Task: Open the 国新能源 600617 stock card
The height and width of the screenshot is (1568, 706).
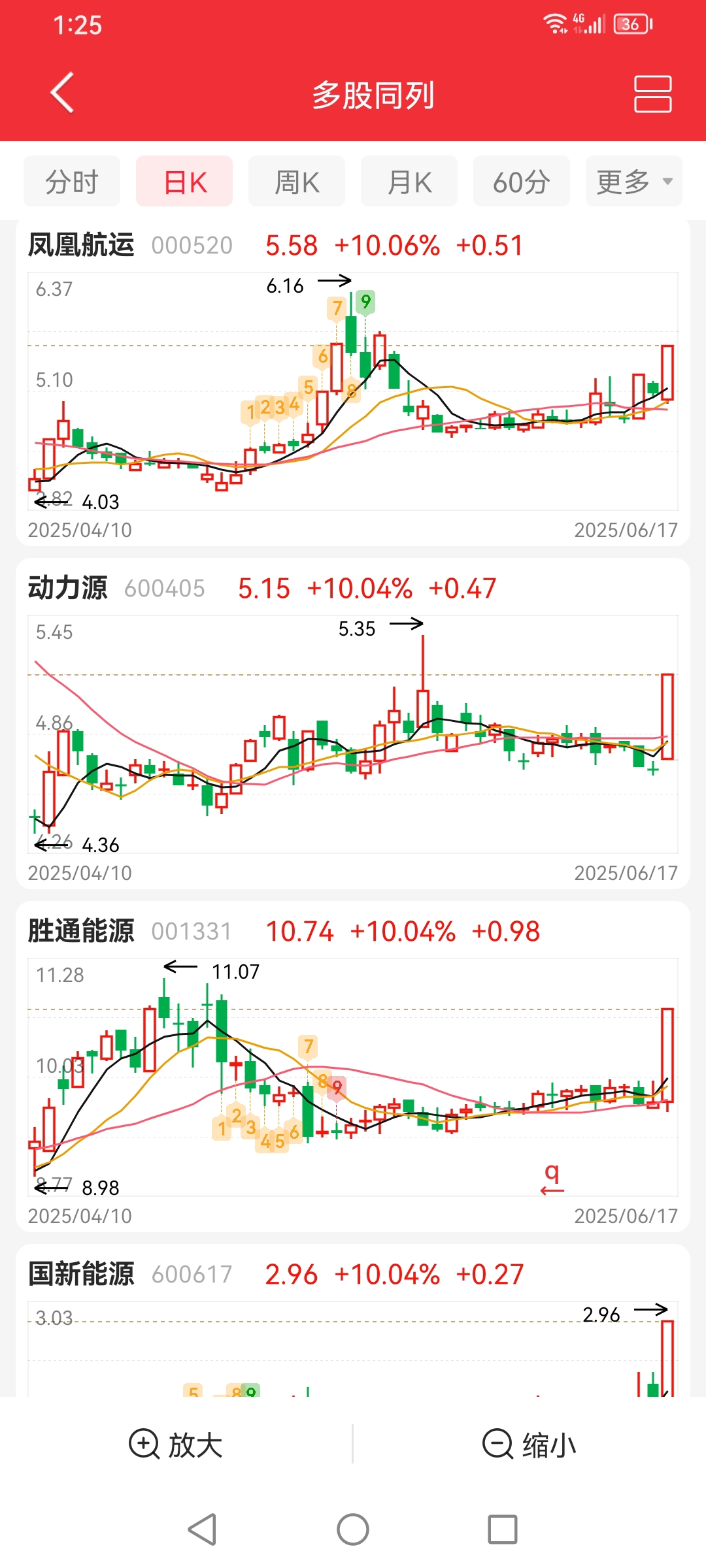Action: point(353,1321)
